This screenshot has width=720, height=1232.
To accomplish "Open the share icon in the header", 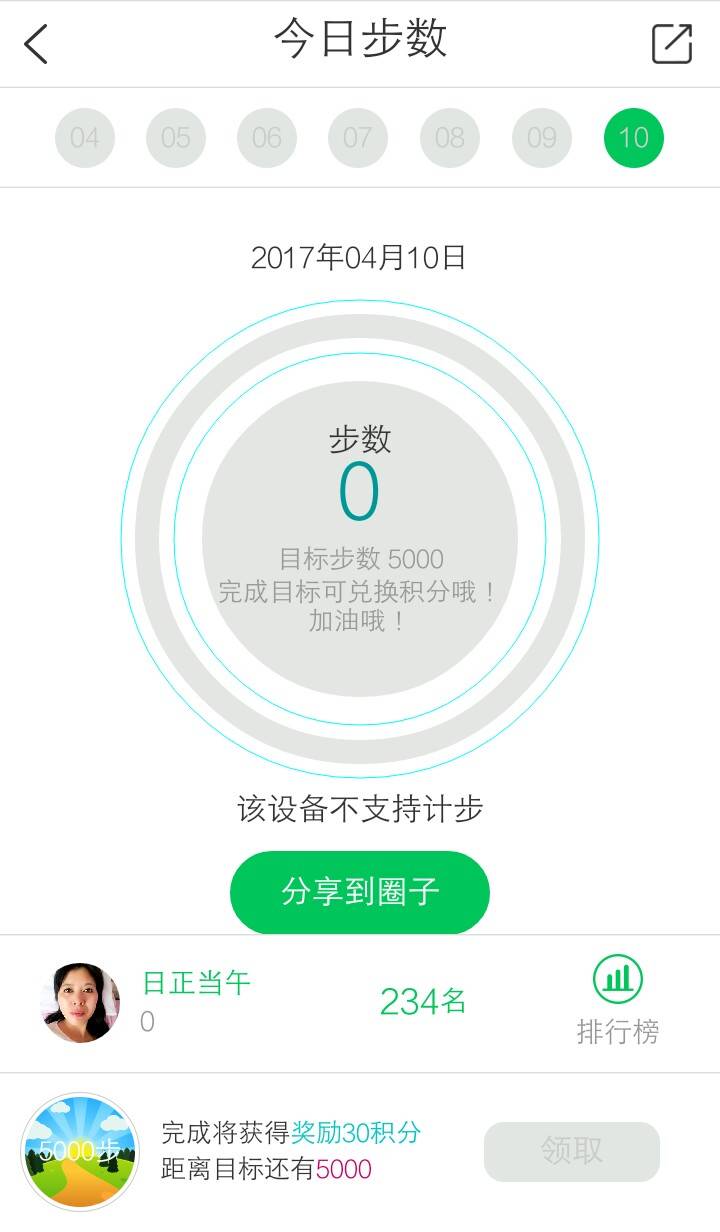I will pos(671,44).
